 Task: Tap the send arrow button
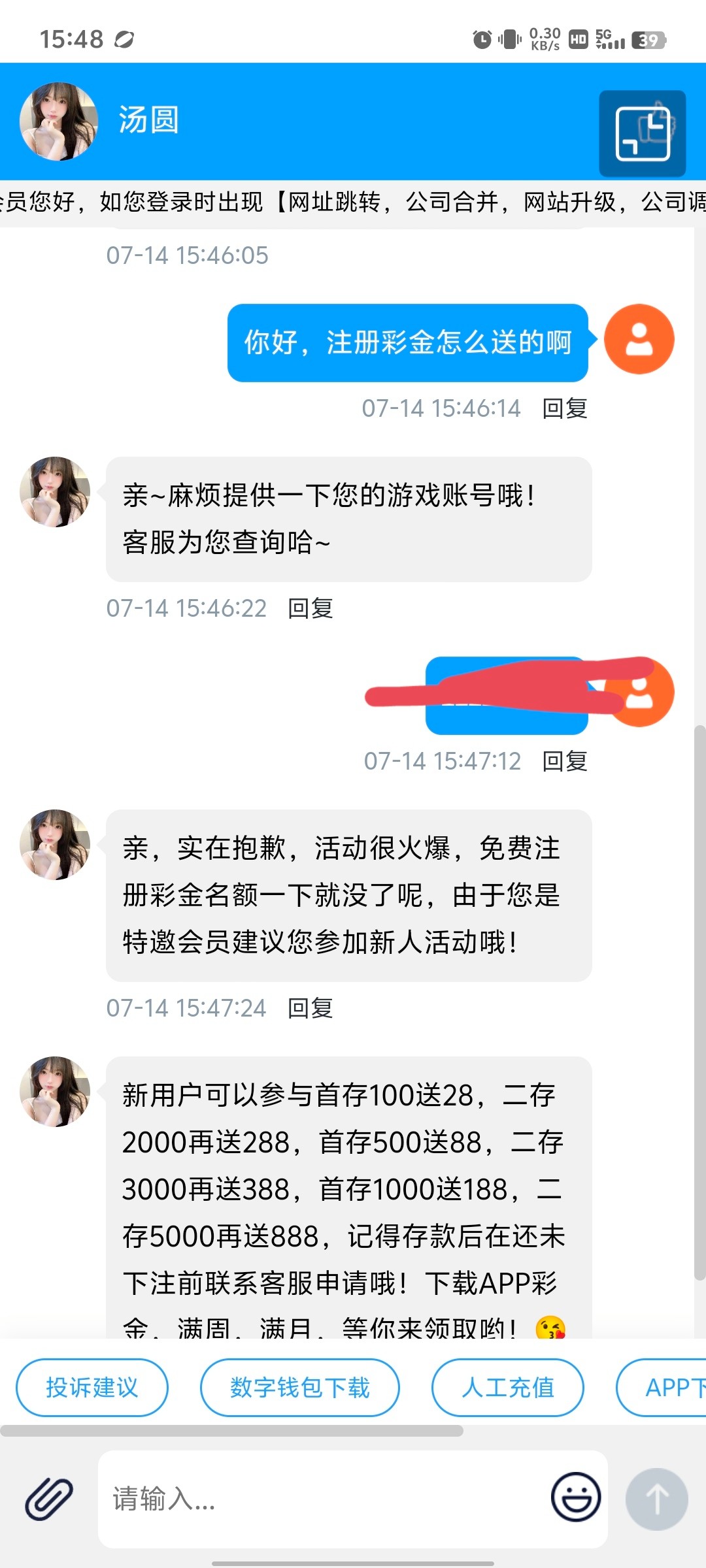pyautogui.click(x=656, y=1499)
